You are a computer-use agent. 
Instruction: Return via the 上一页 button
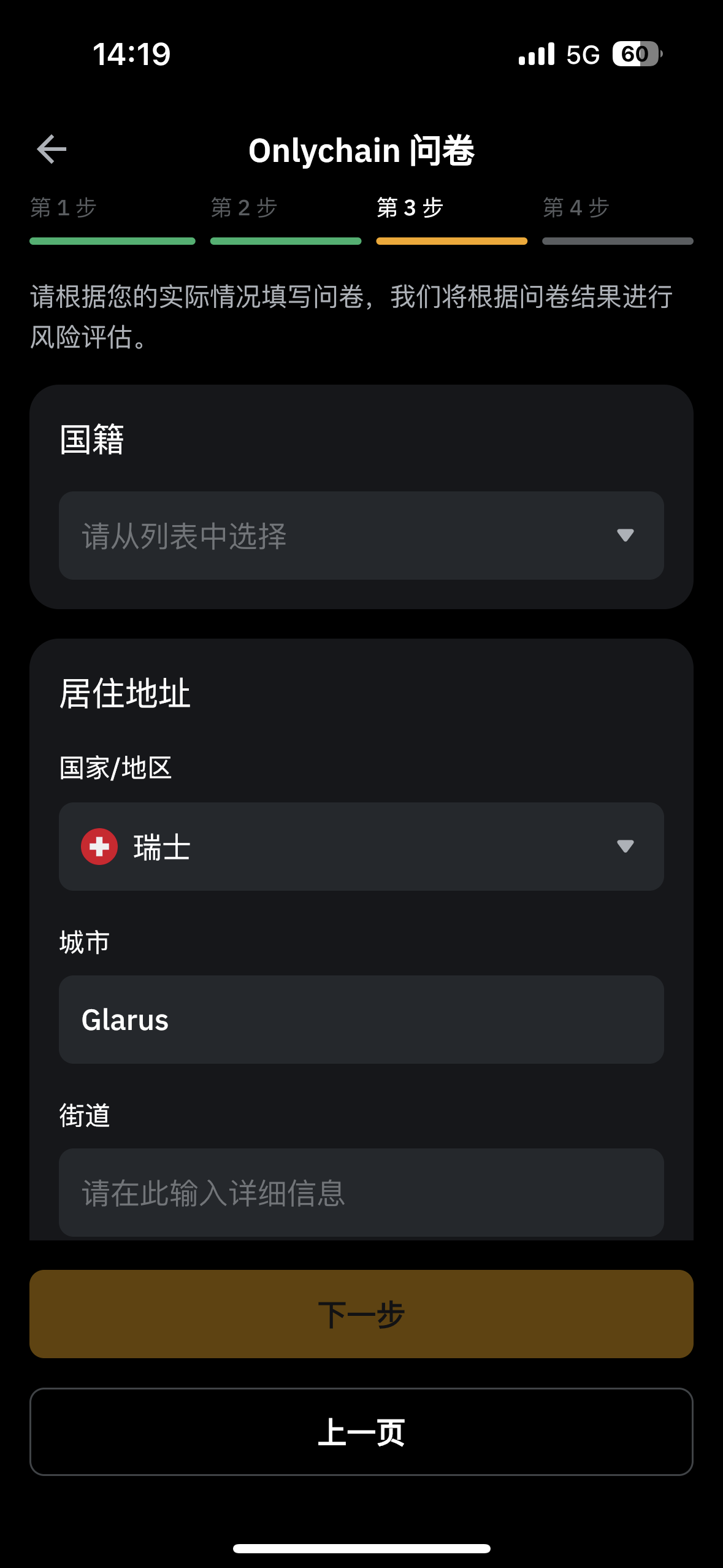(361, 1432)
